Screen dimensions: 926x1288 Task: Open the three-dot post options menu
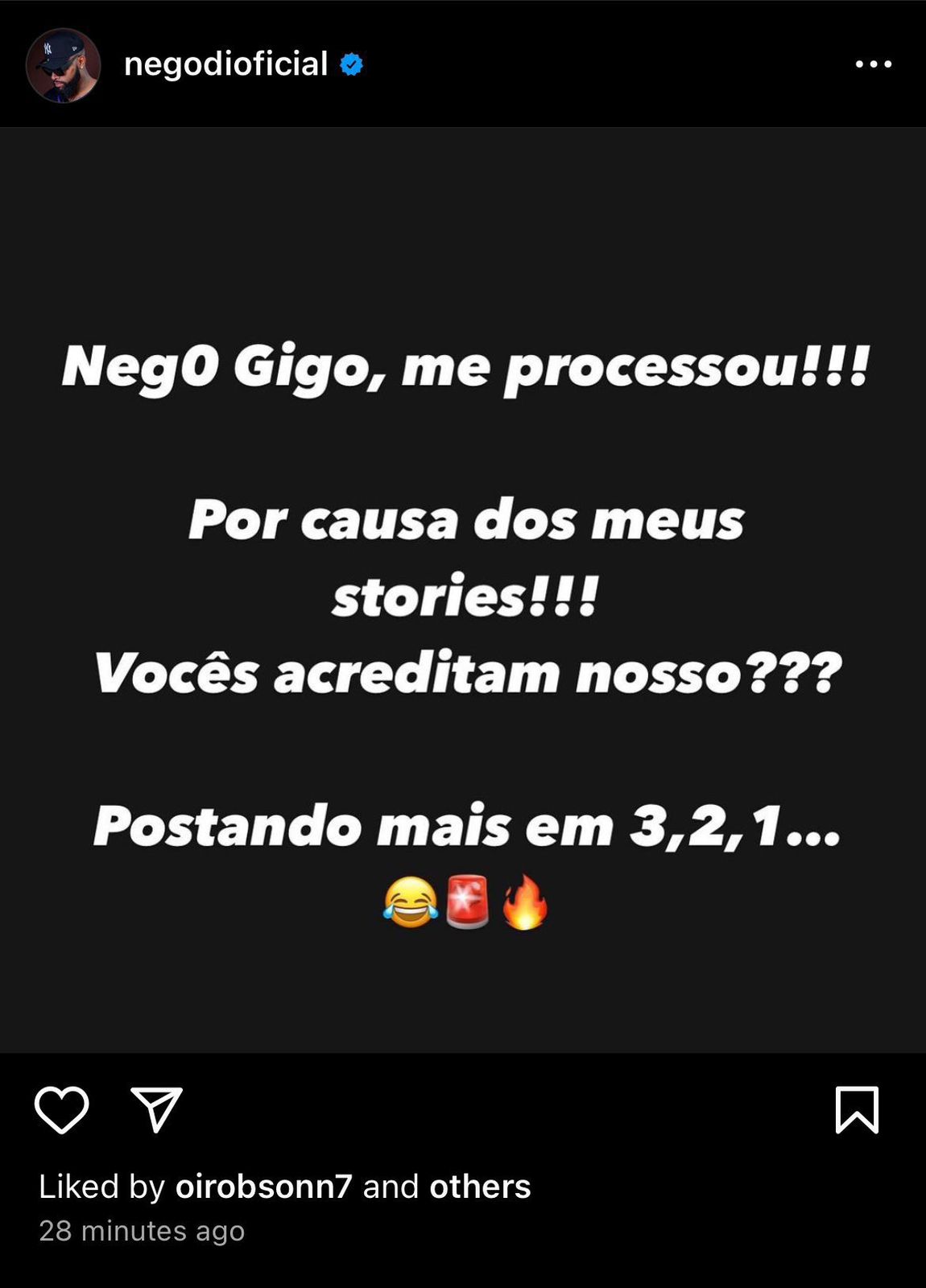click(x=873, y=64)
